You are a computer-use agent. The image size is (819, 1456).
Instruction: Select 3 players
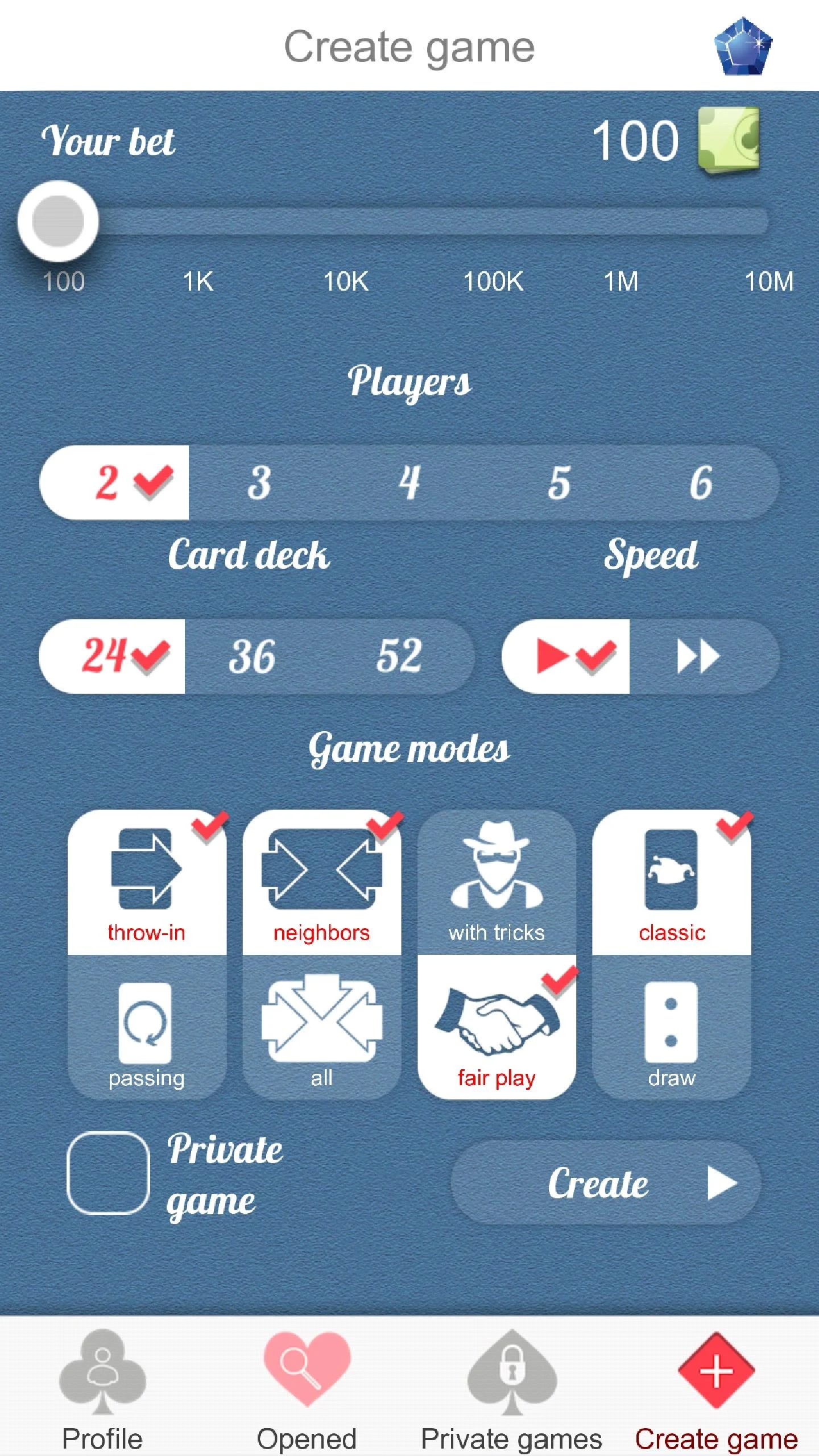(x=259, y=483)
